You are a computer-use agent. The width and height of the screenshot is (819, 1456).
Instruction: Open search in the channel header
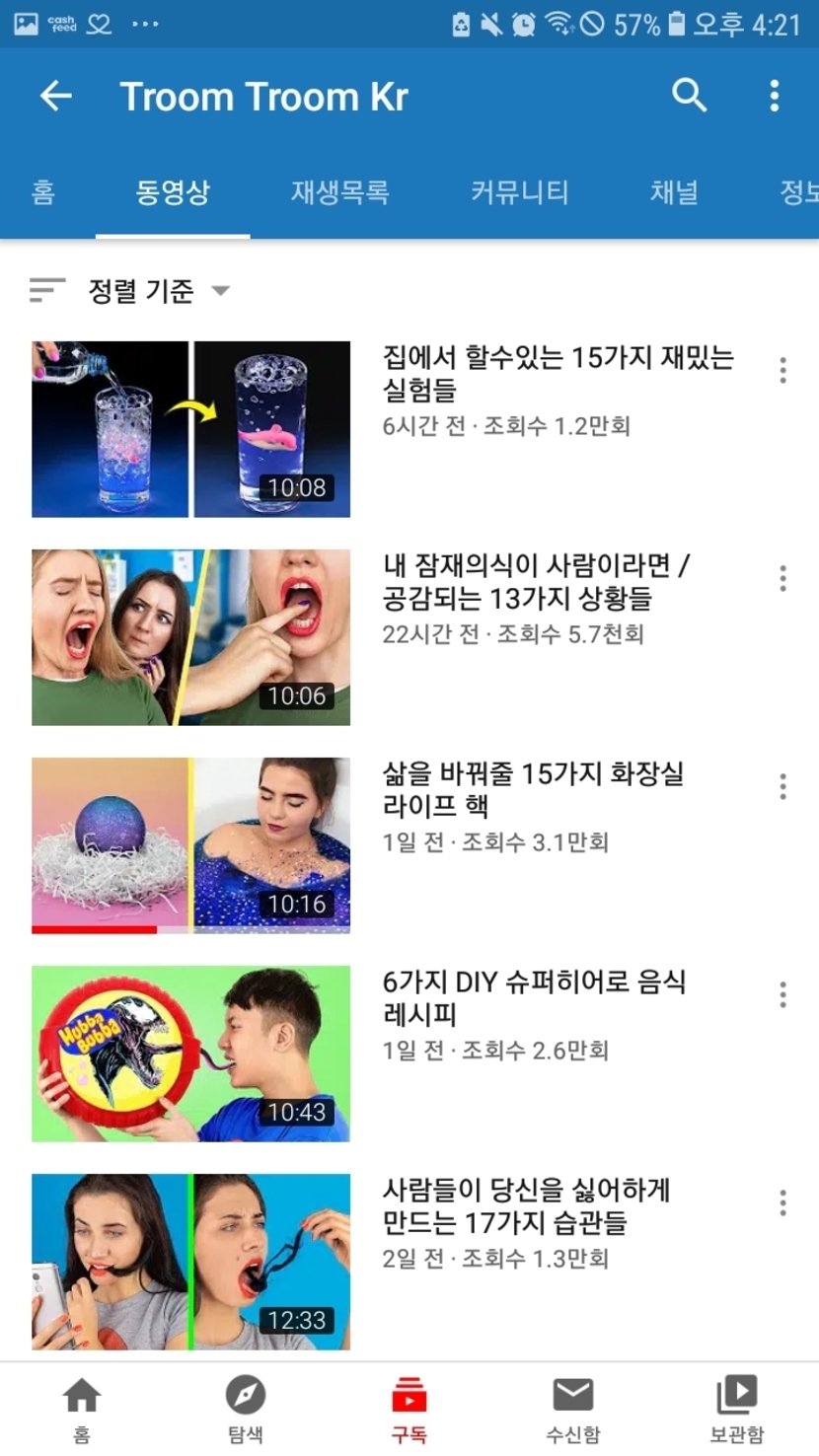[x=690, y=96]
